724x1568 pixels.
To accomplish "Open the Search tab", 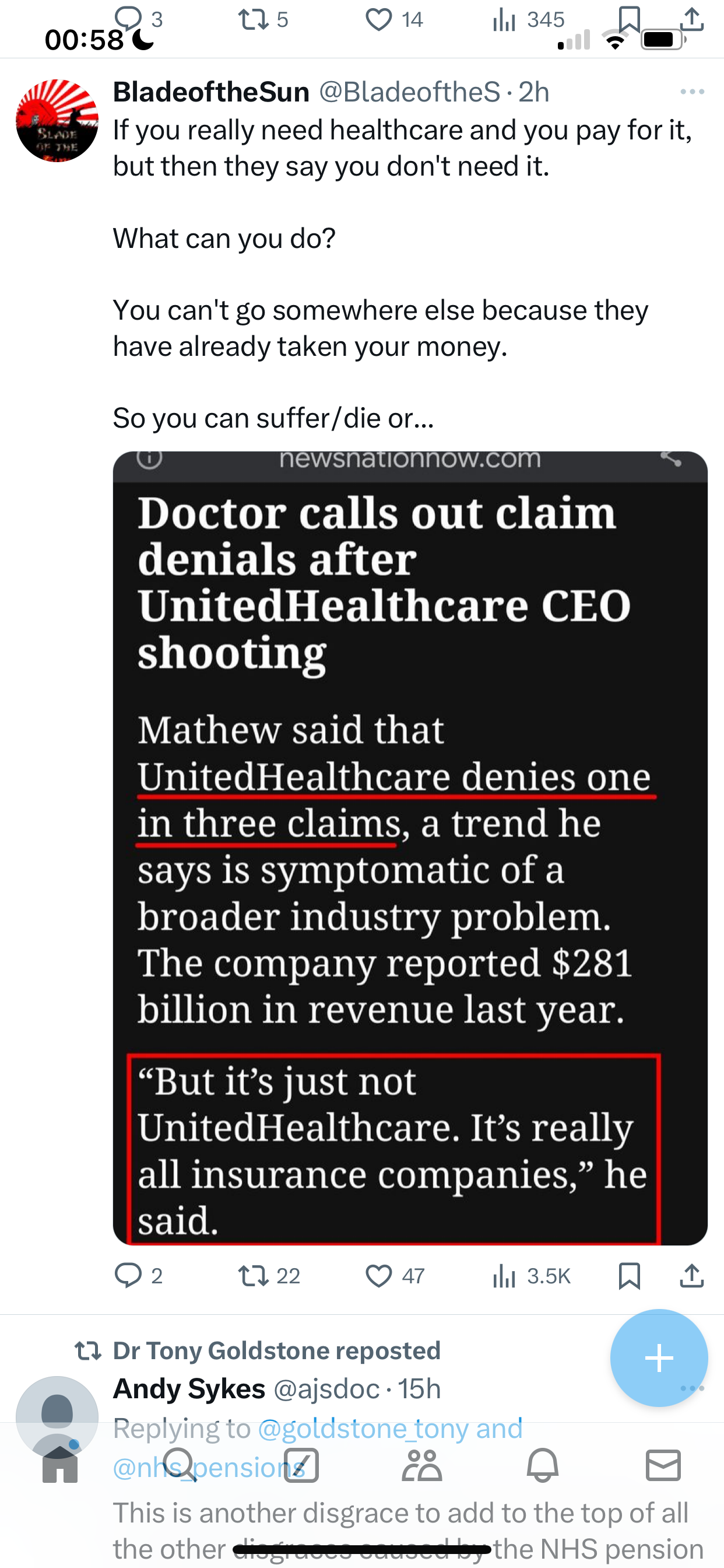I will click(180, 1465).
